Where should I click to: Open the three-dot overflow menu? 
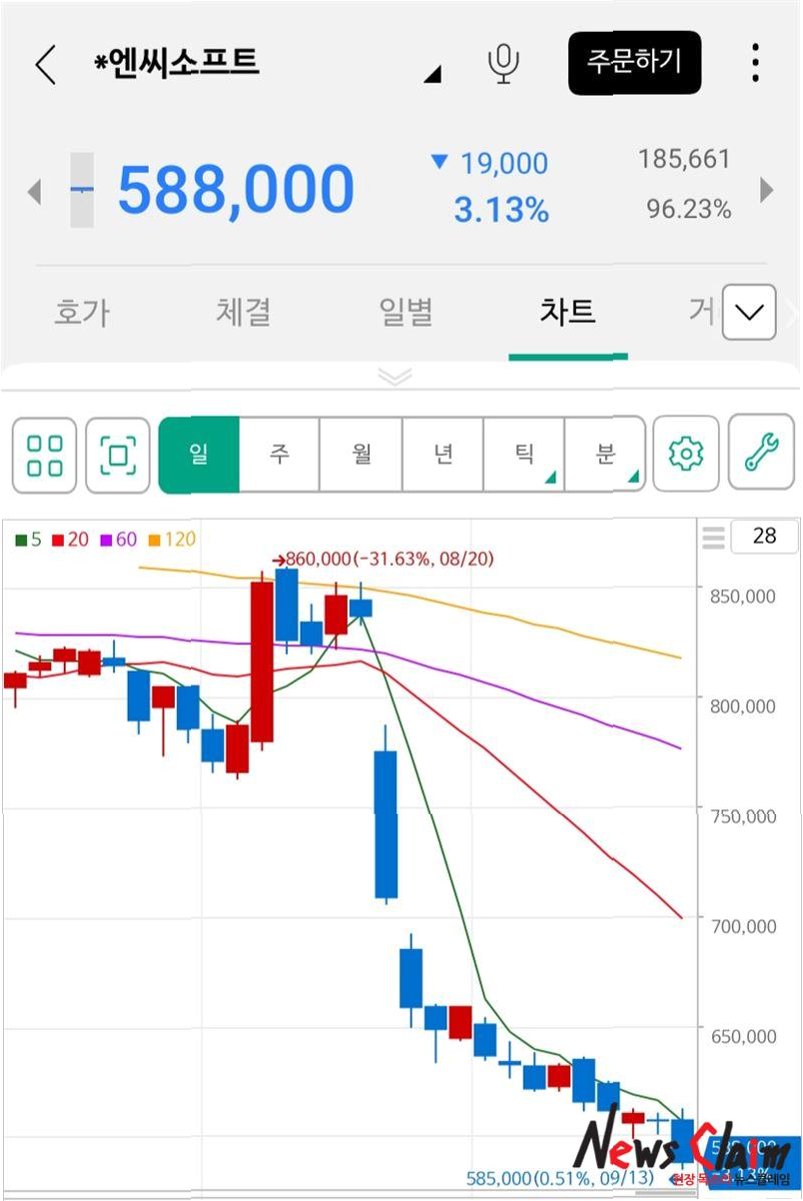[x=755, y=64]
